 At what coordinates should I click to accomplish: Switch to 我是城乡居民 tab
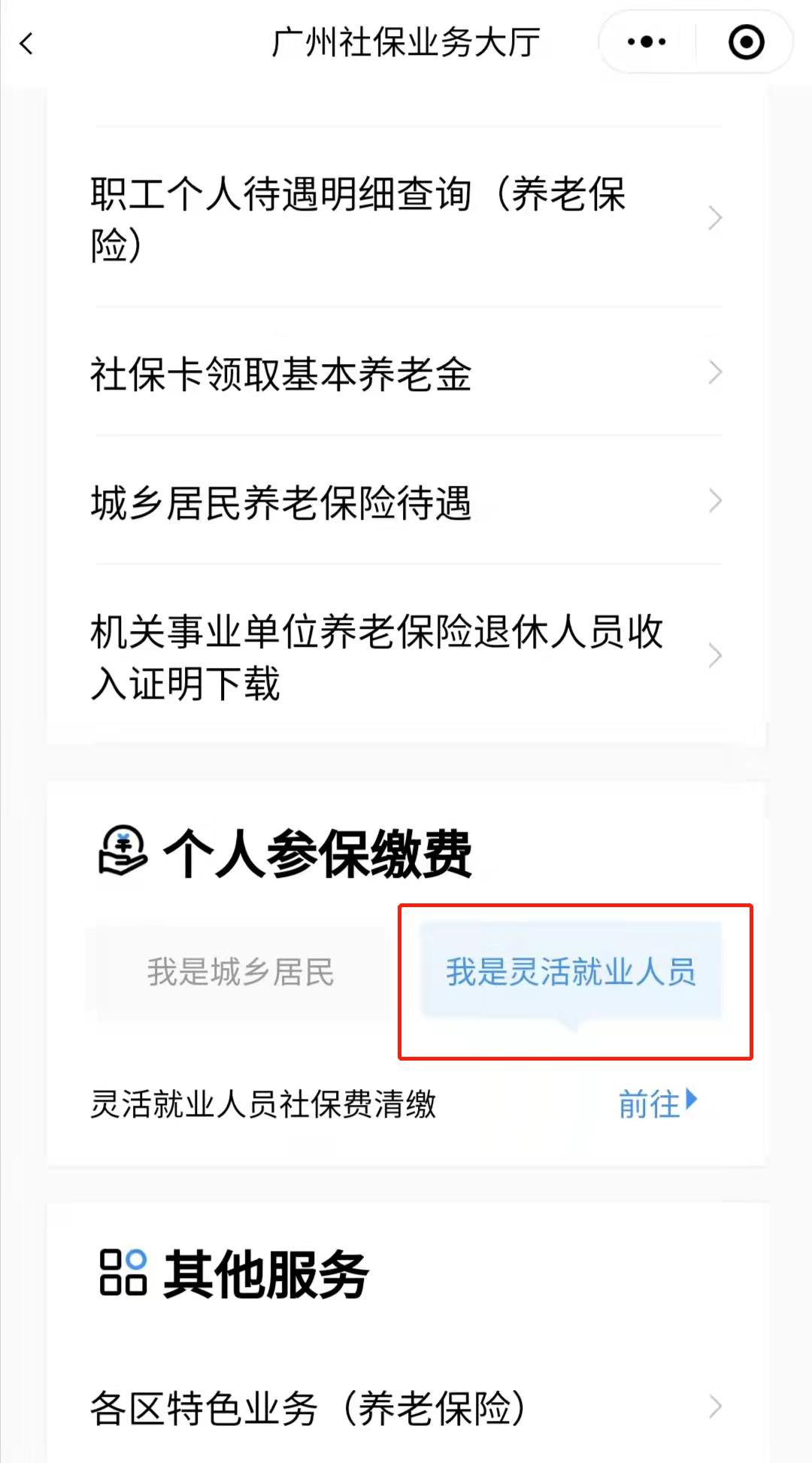[241, 971]
